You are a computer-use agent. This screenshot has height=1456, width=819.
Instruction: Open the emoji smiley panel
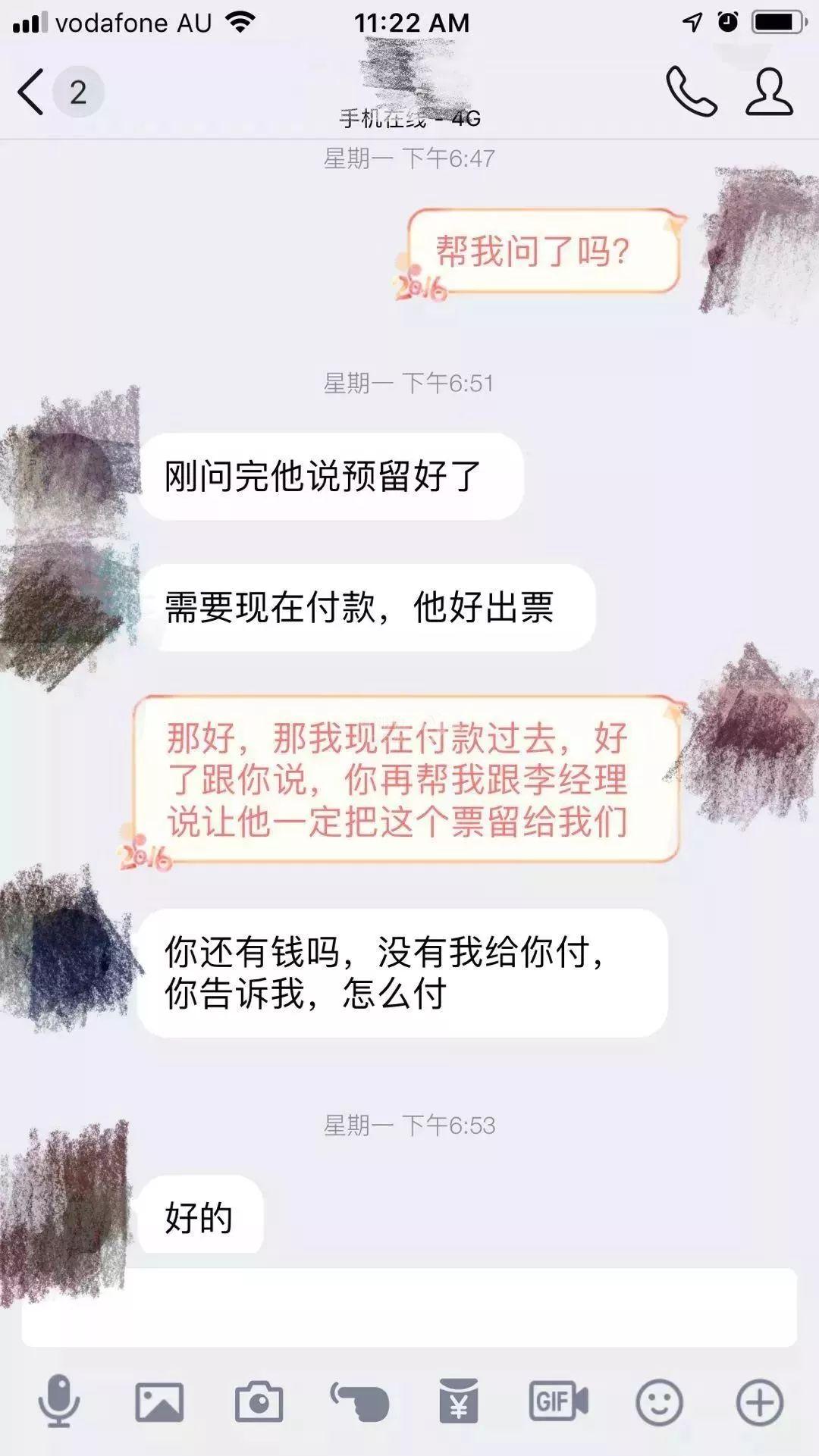tap(659, 1402)
